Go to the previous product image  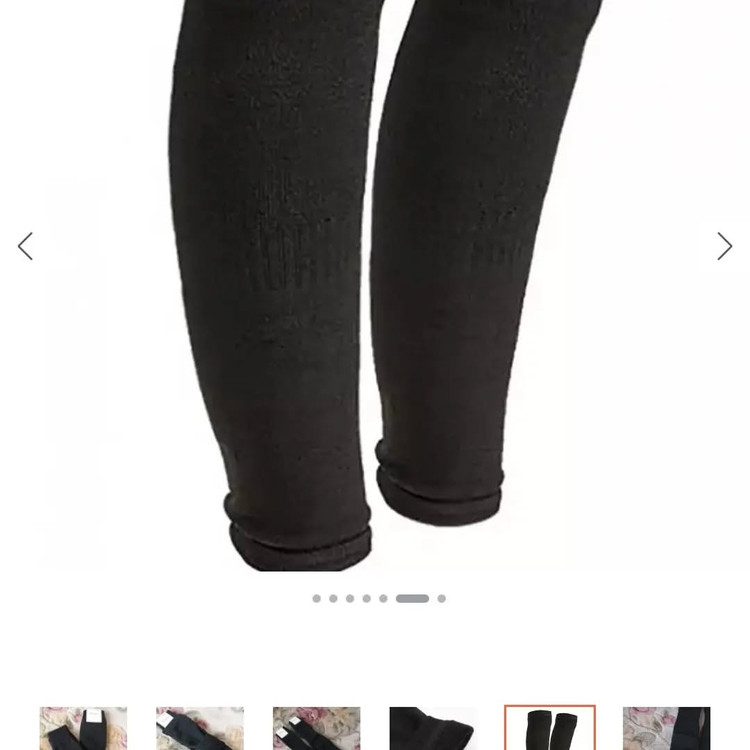25,246
